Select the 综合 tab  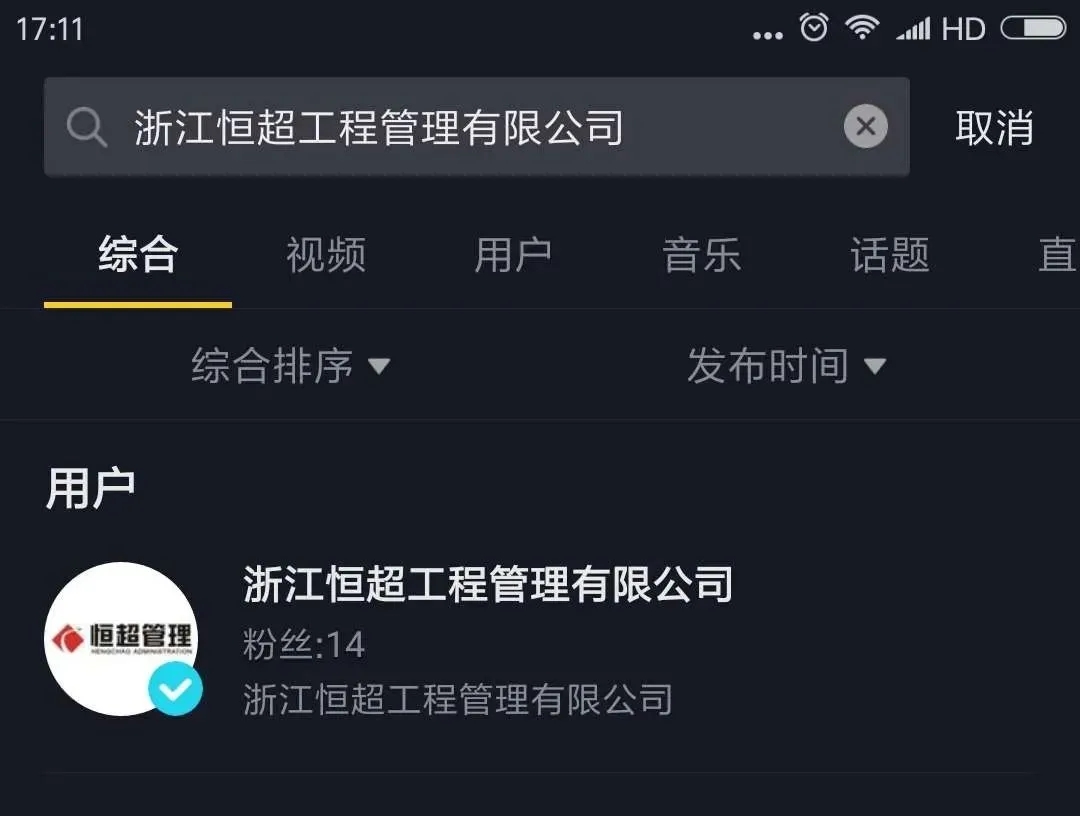pos(138,255)
